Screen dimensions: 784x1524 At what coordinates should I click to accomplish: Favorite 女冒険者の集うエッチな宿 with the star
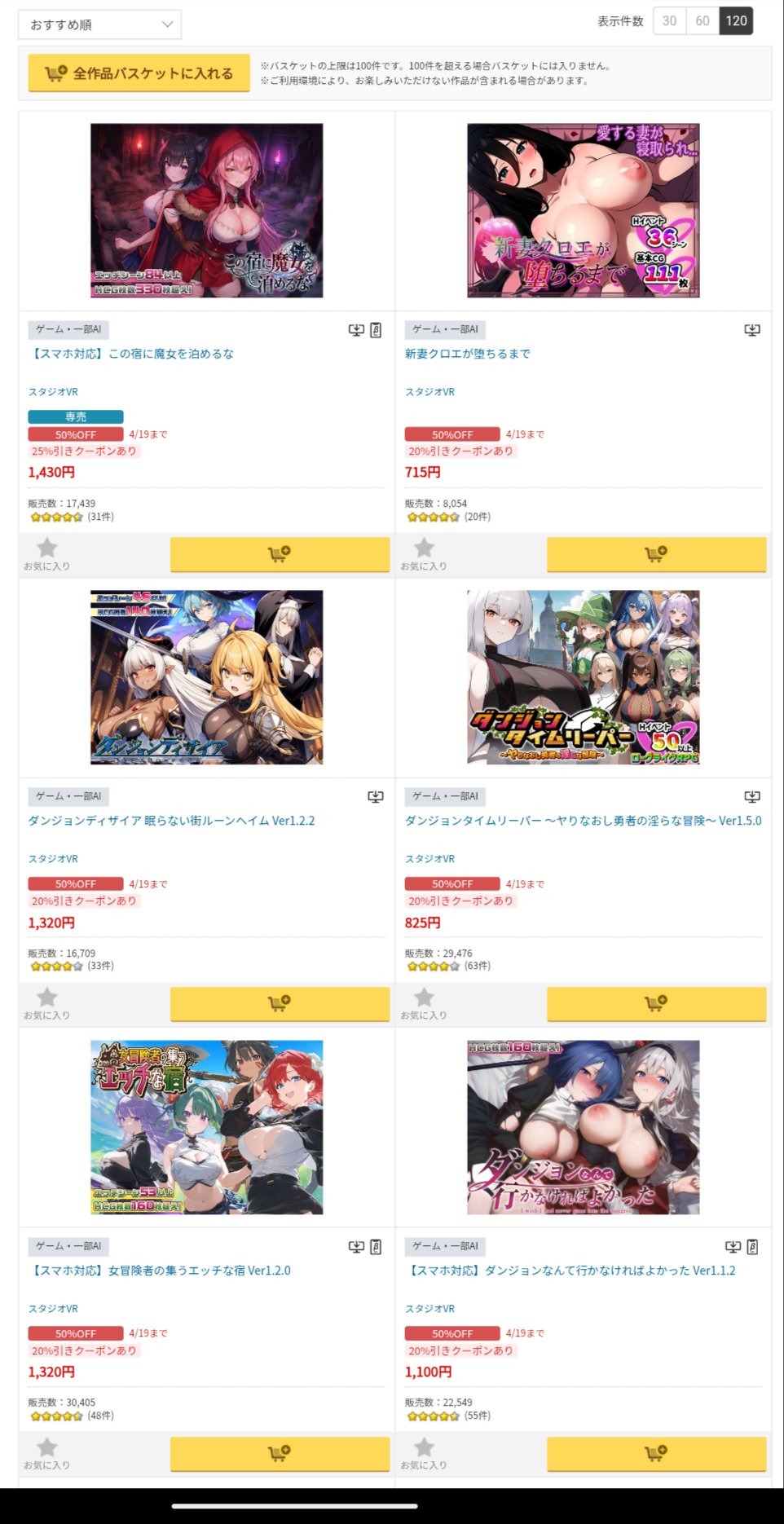(x=47, y=1451)
